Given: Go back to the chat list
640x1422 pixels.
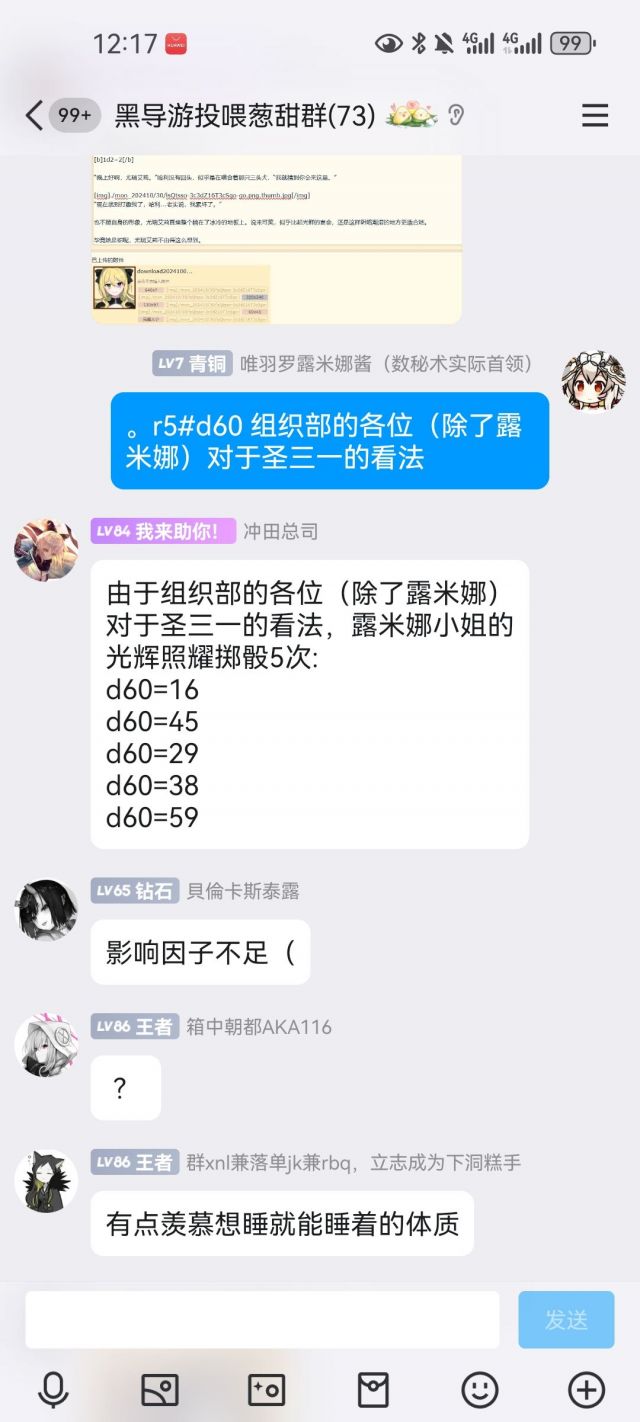Looking at the screenshot, I should click(34, 115).
